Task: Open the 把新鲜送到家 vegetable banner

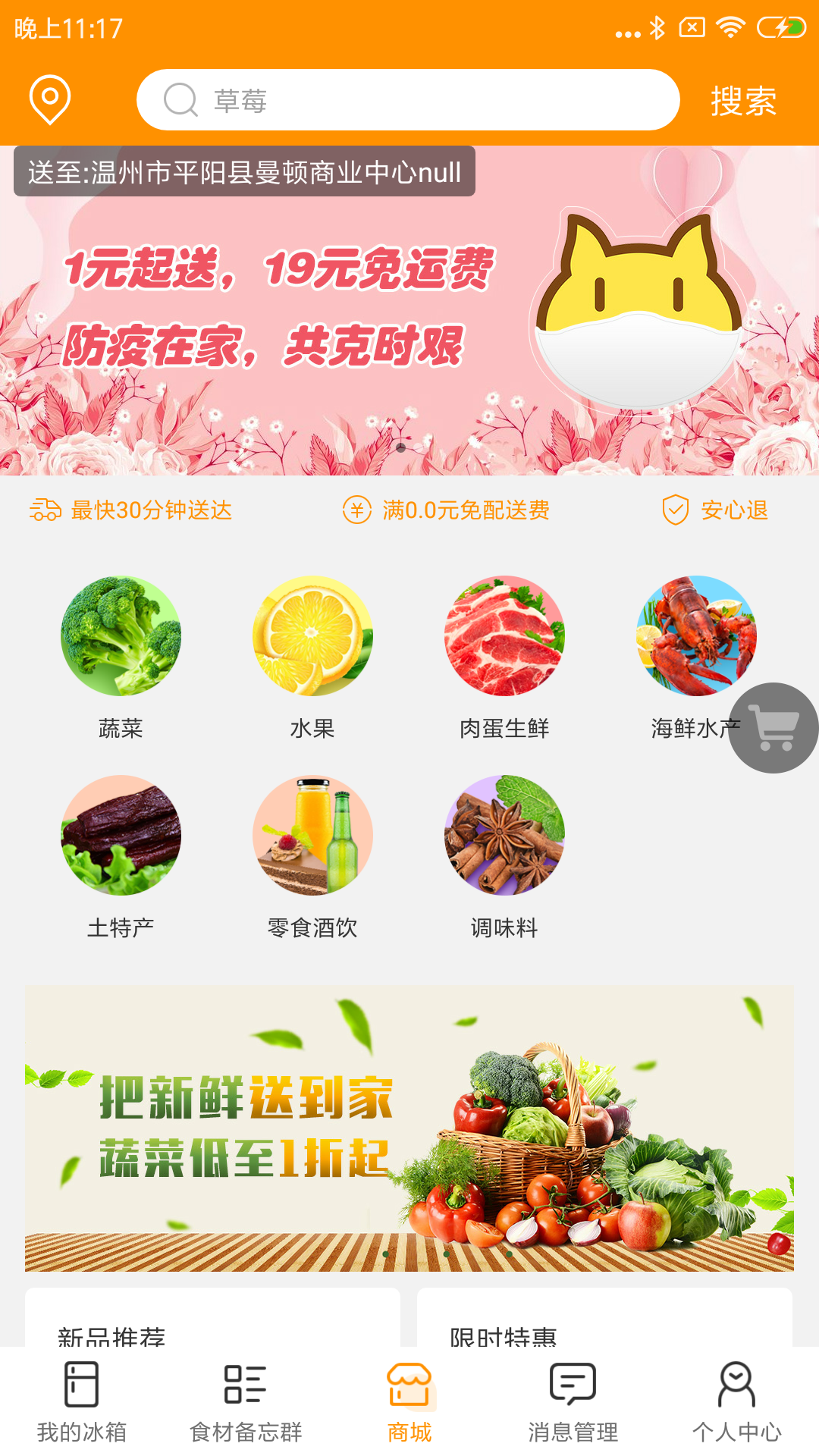Action: pos(409,1128)
